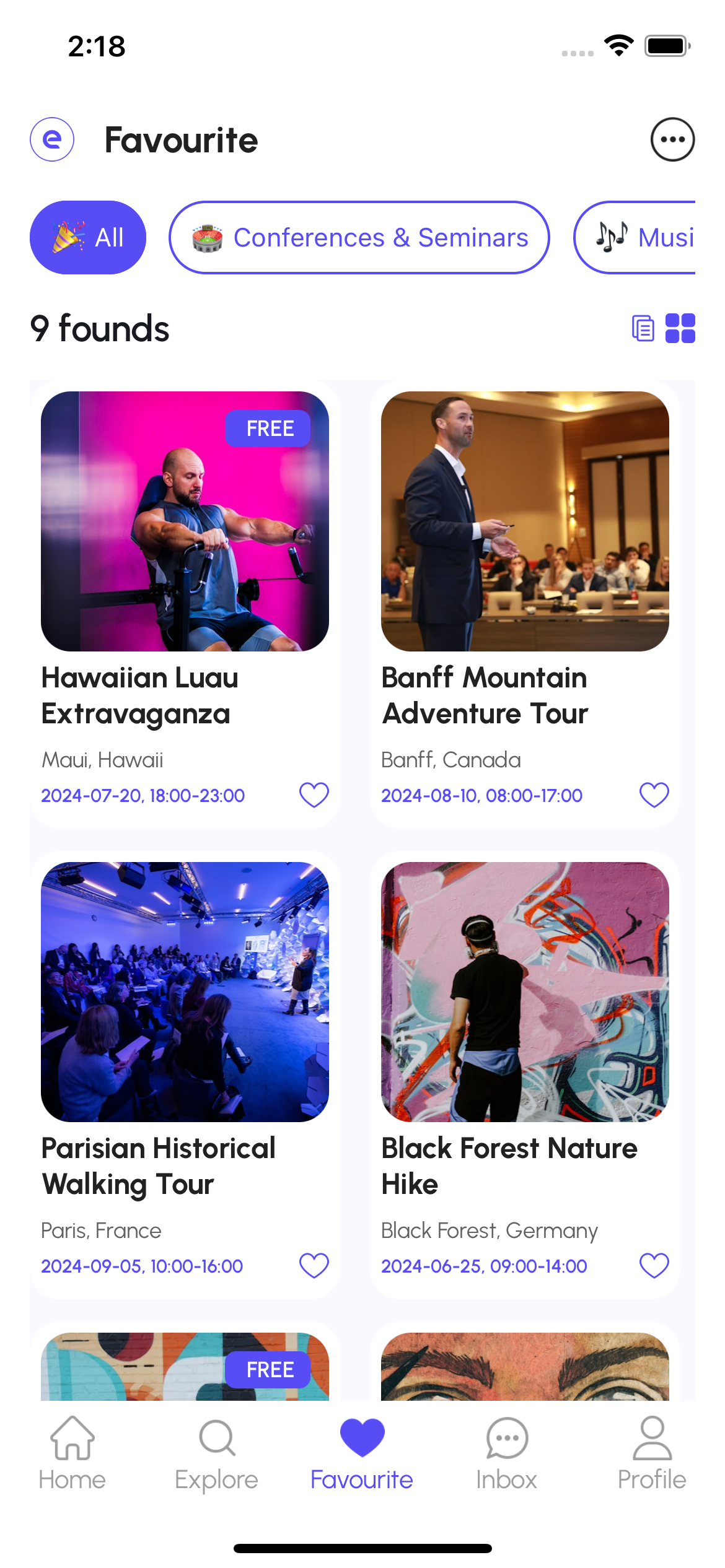Open the Inbox tab
This screenshot has height=1568, width=725.
pyautogui.click(x=507, y=1453)
